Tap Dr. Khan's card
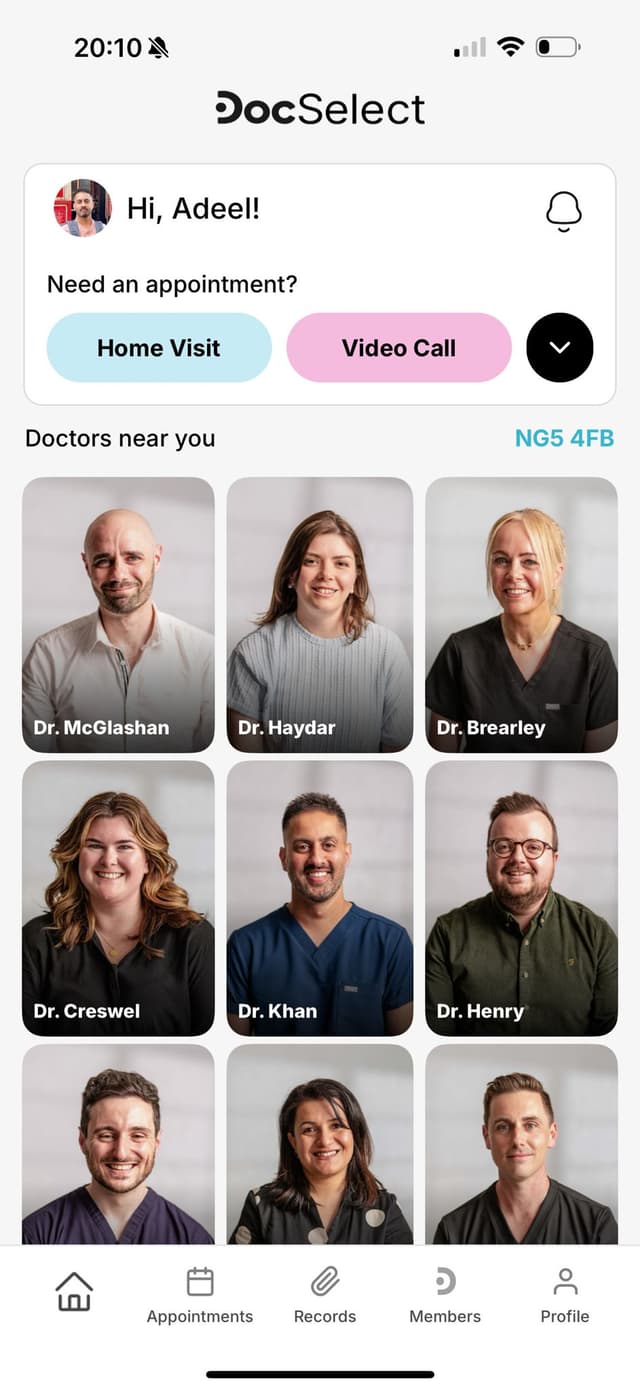640x1390 pixels. 320,898
